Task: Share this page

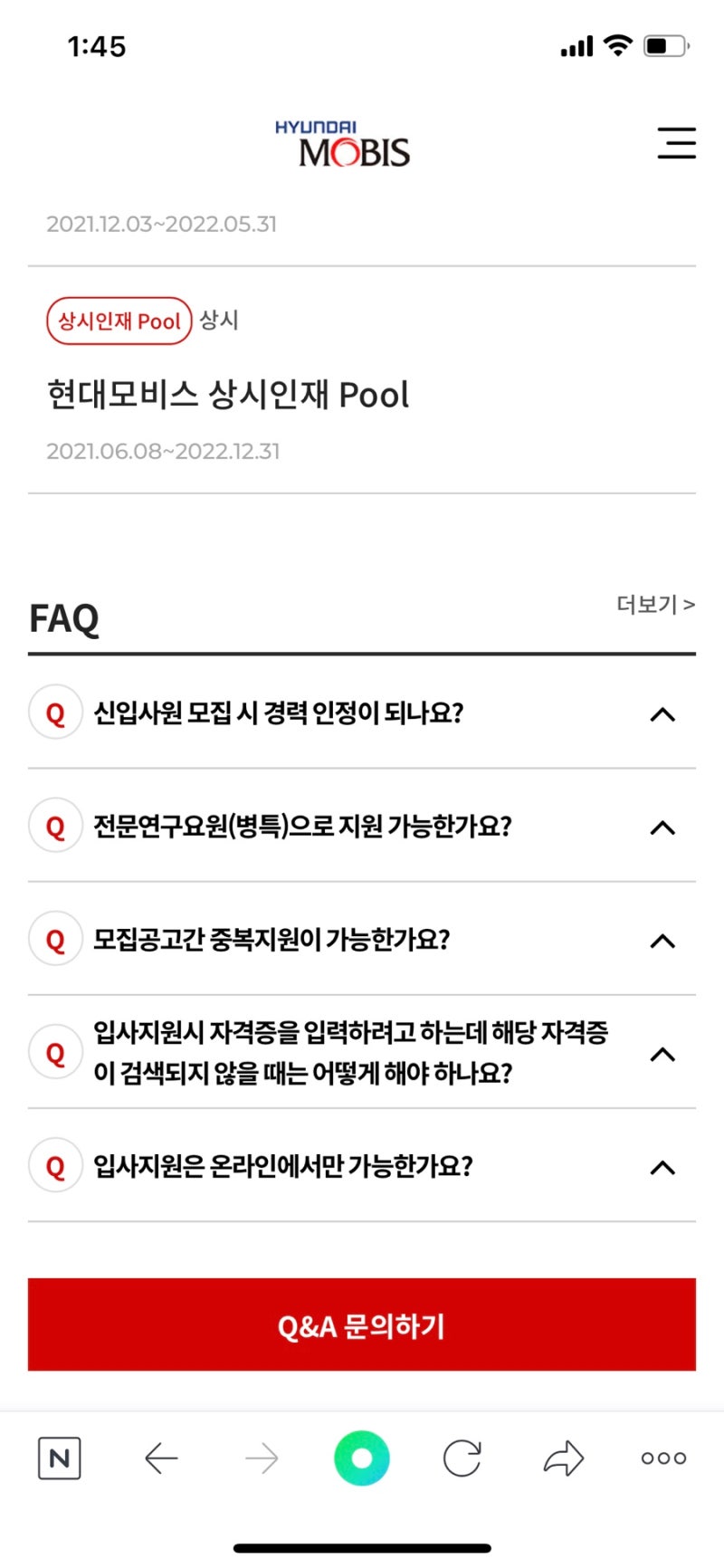Action: (563, 1458)
